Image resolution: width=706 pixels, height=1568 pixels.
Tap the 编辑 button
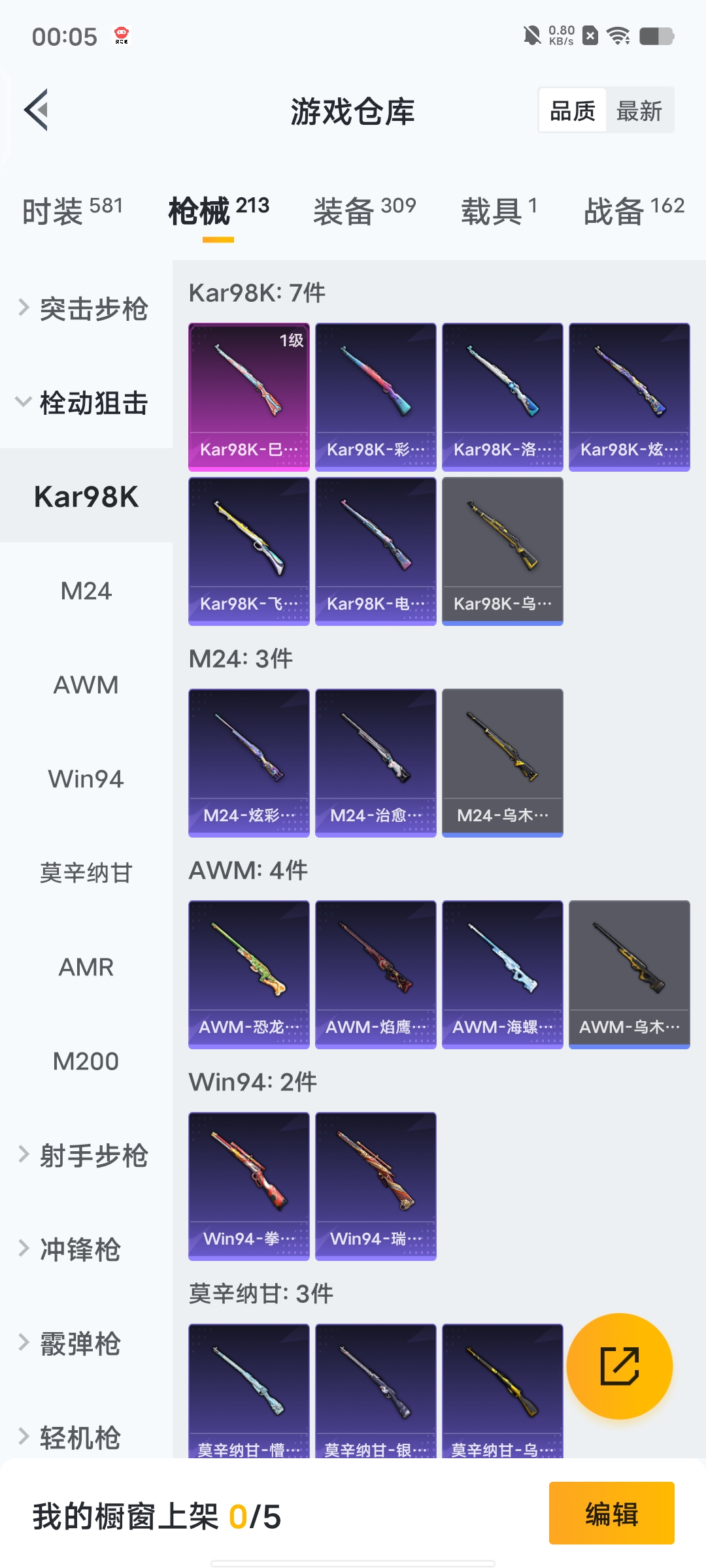tap(611, 1513)
